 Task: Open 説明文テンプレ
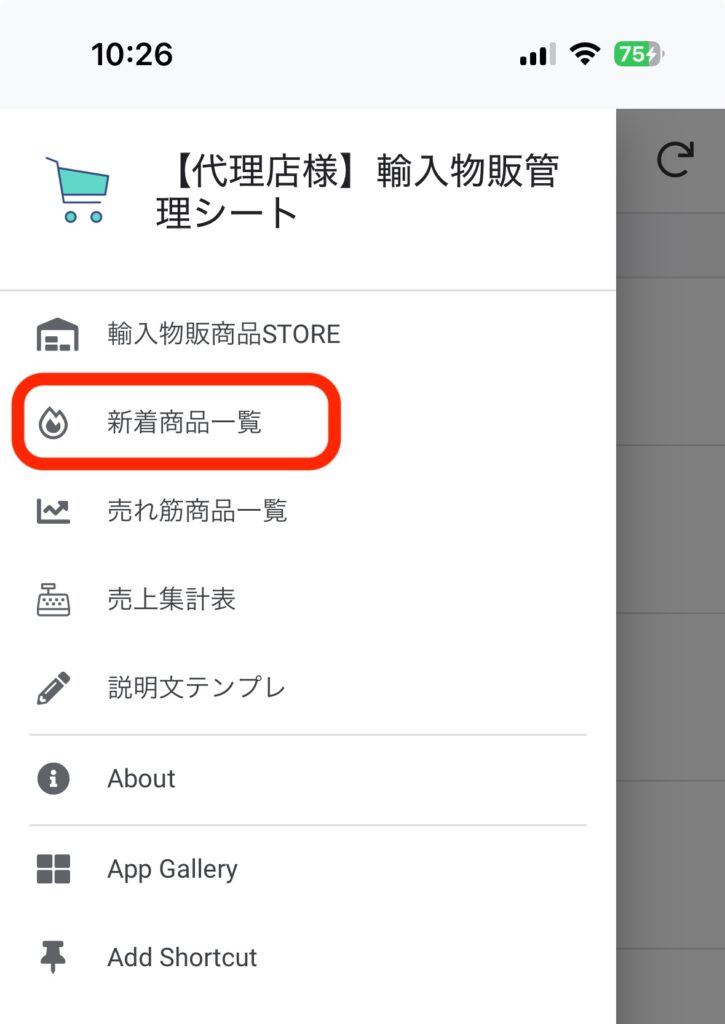[196, 688]
